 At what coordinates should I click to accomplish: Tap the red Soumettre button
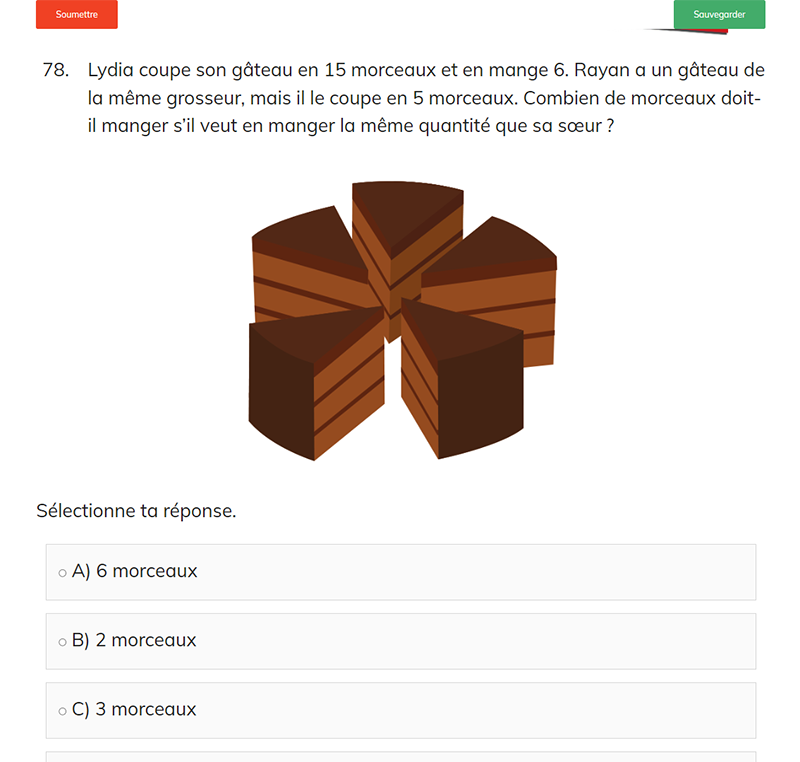click(x=77, y=14)
